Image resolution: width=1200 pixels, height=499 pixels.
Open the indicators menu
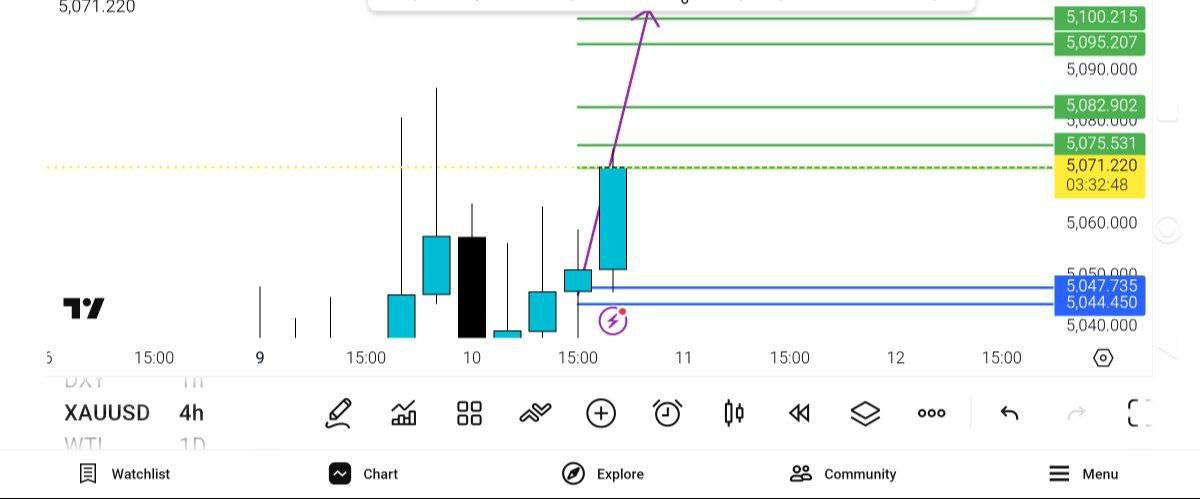(x=404, y=413)
